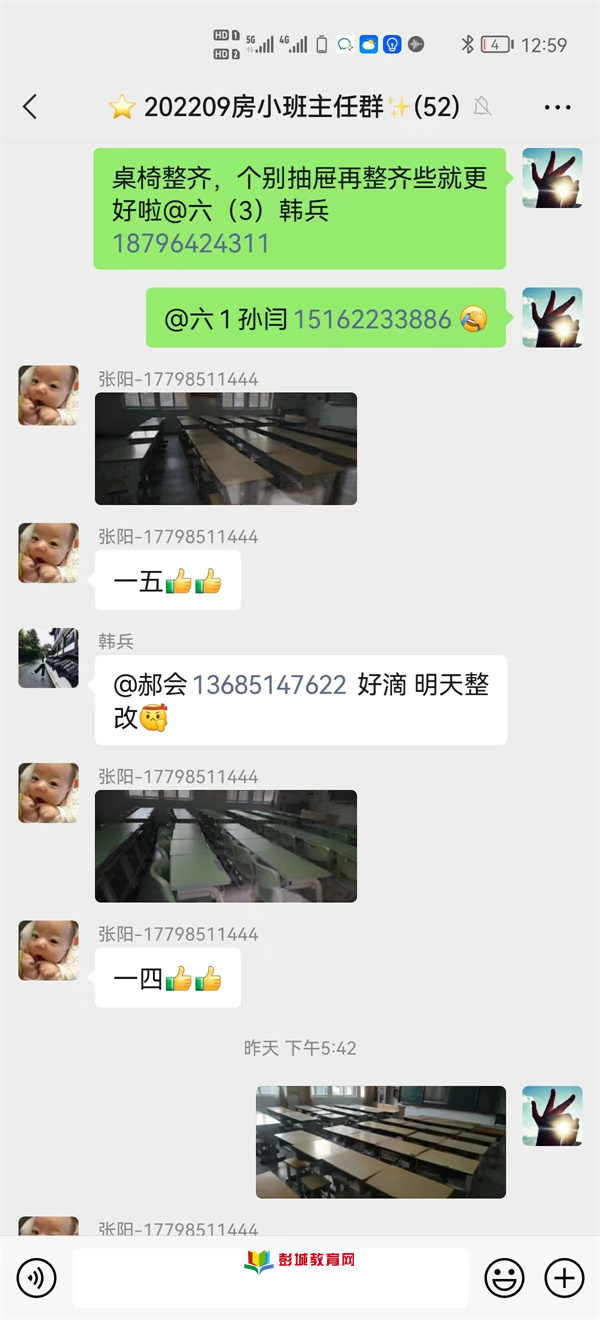Open 韩兵's profile avatar

coord(48,658)
